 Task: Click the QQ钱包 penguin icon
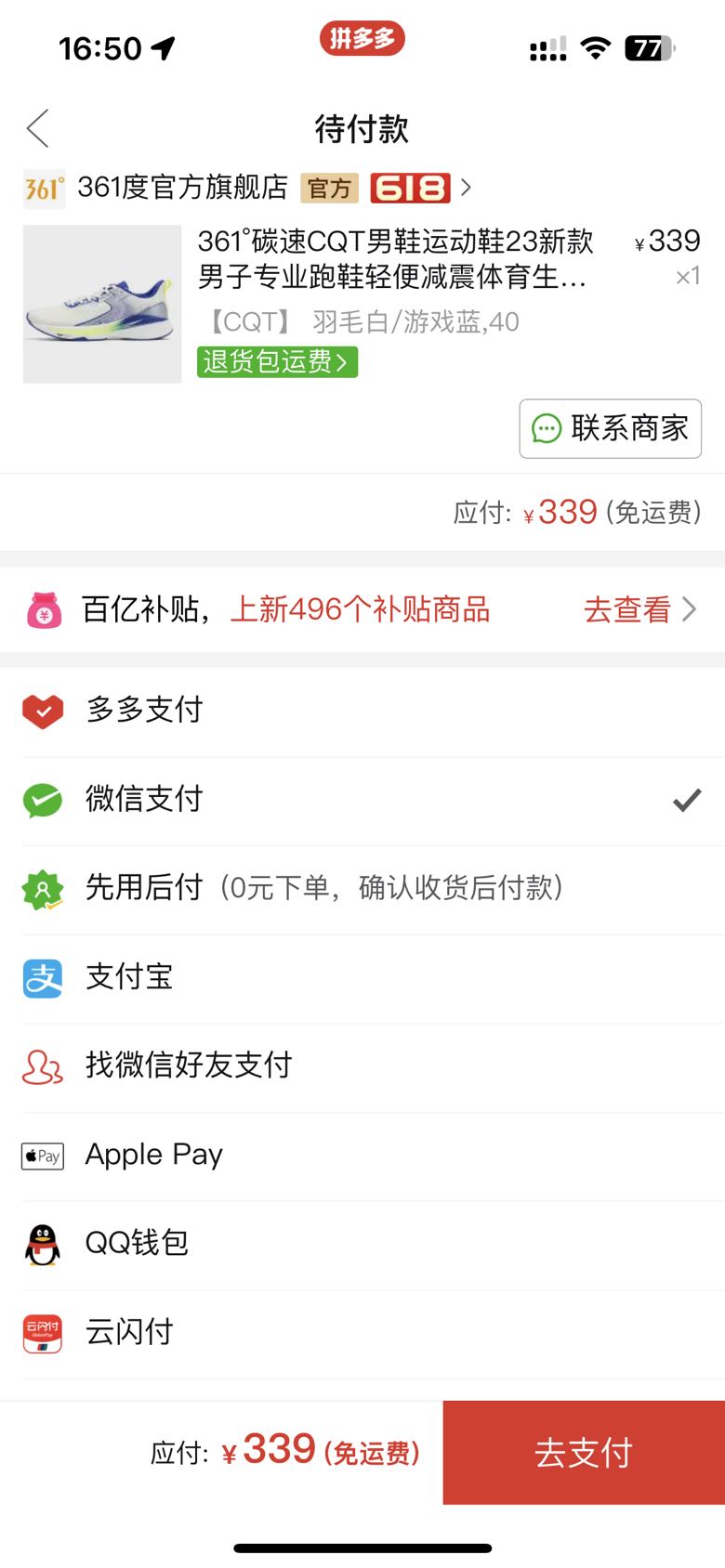pyautogui.click(x=42, y=1245)
